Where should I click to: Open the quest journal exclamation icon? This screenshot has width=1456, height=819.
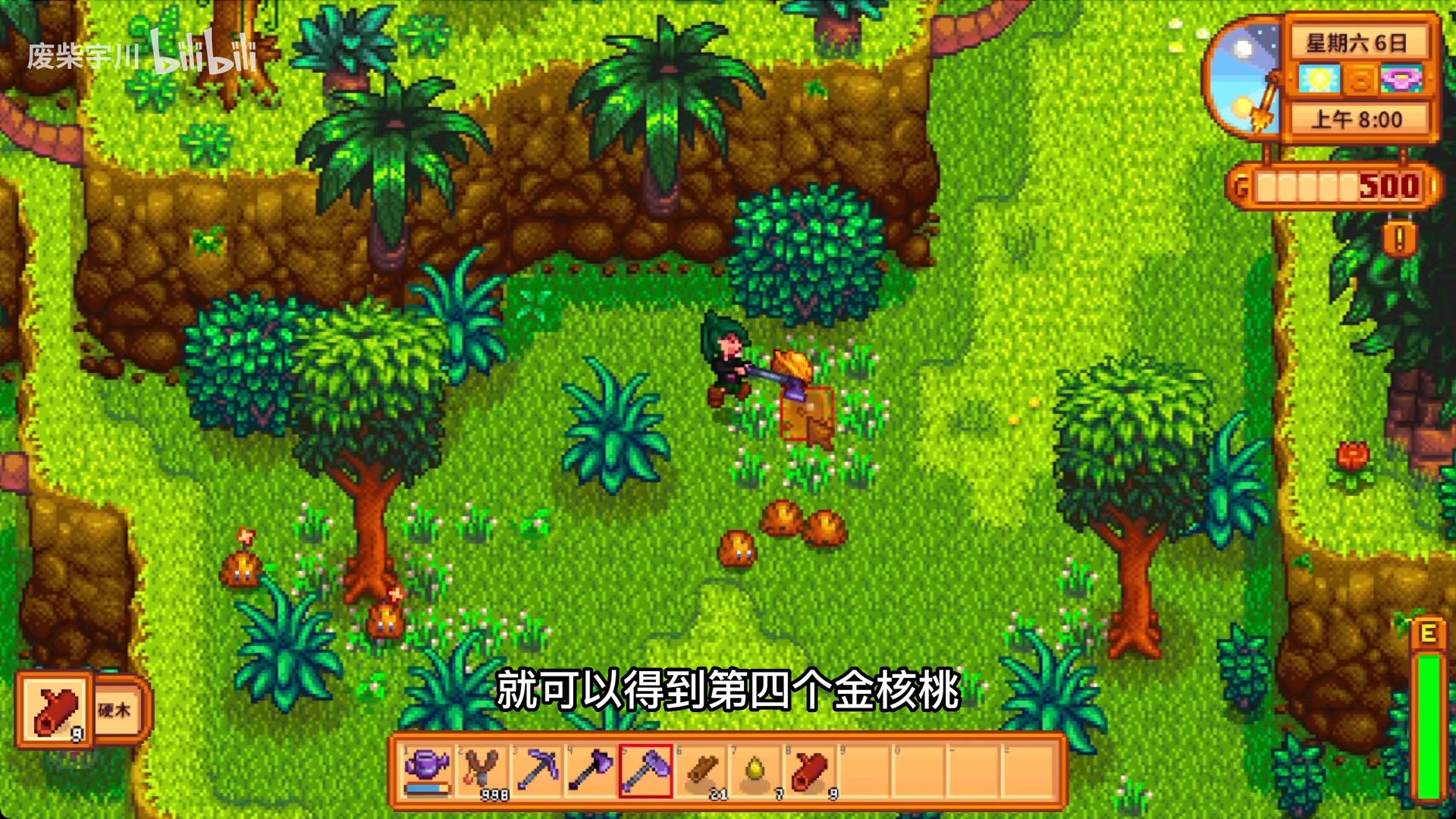pyautogui.click(x=1400, y=239)
